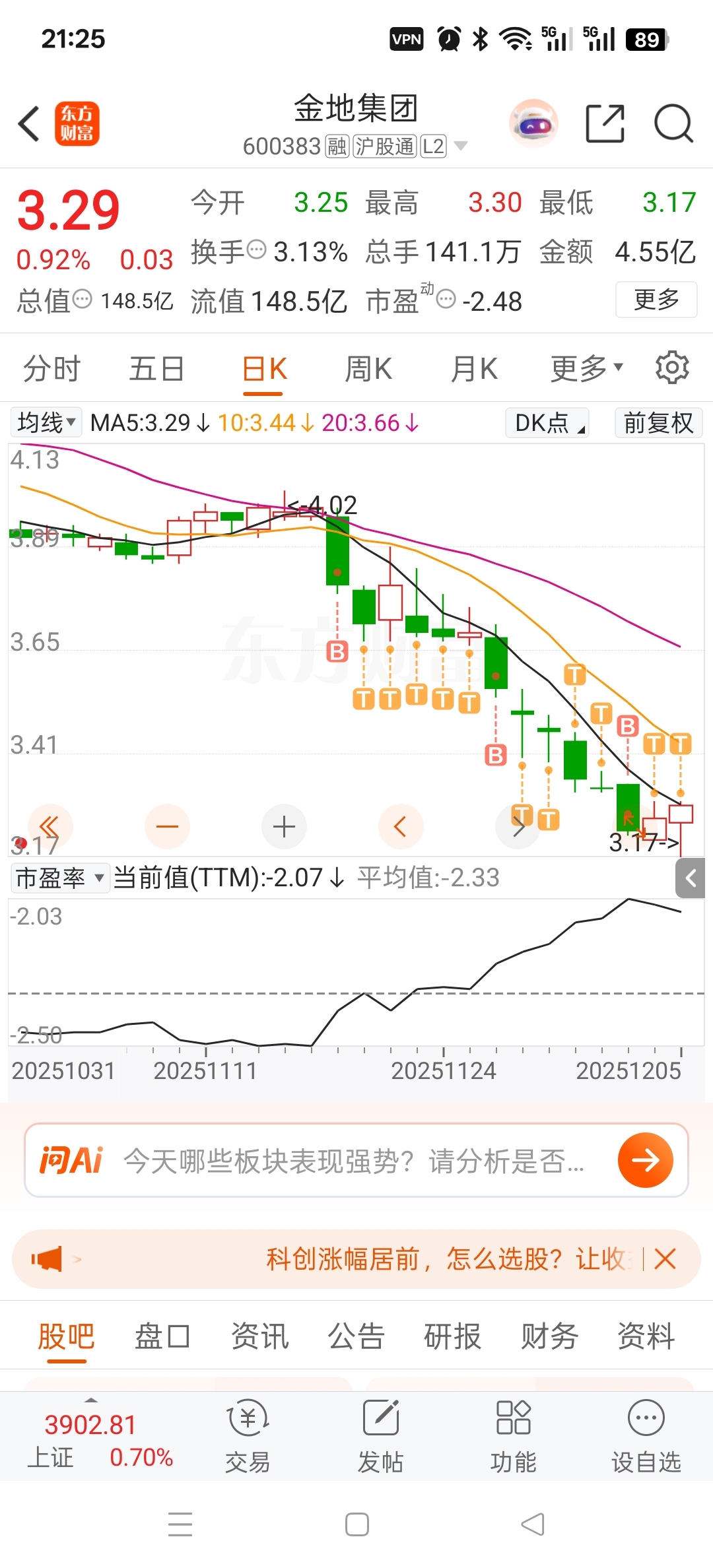Switch to the 分时 chart tab
This screenshot has height=1568, width=713.
click(51, 369)
